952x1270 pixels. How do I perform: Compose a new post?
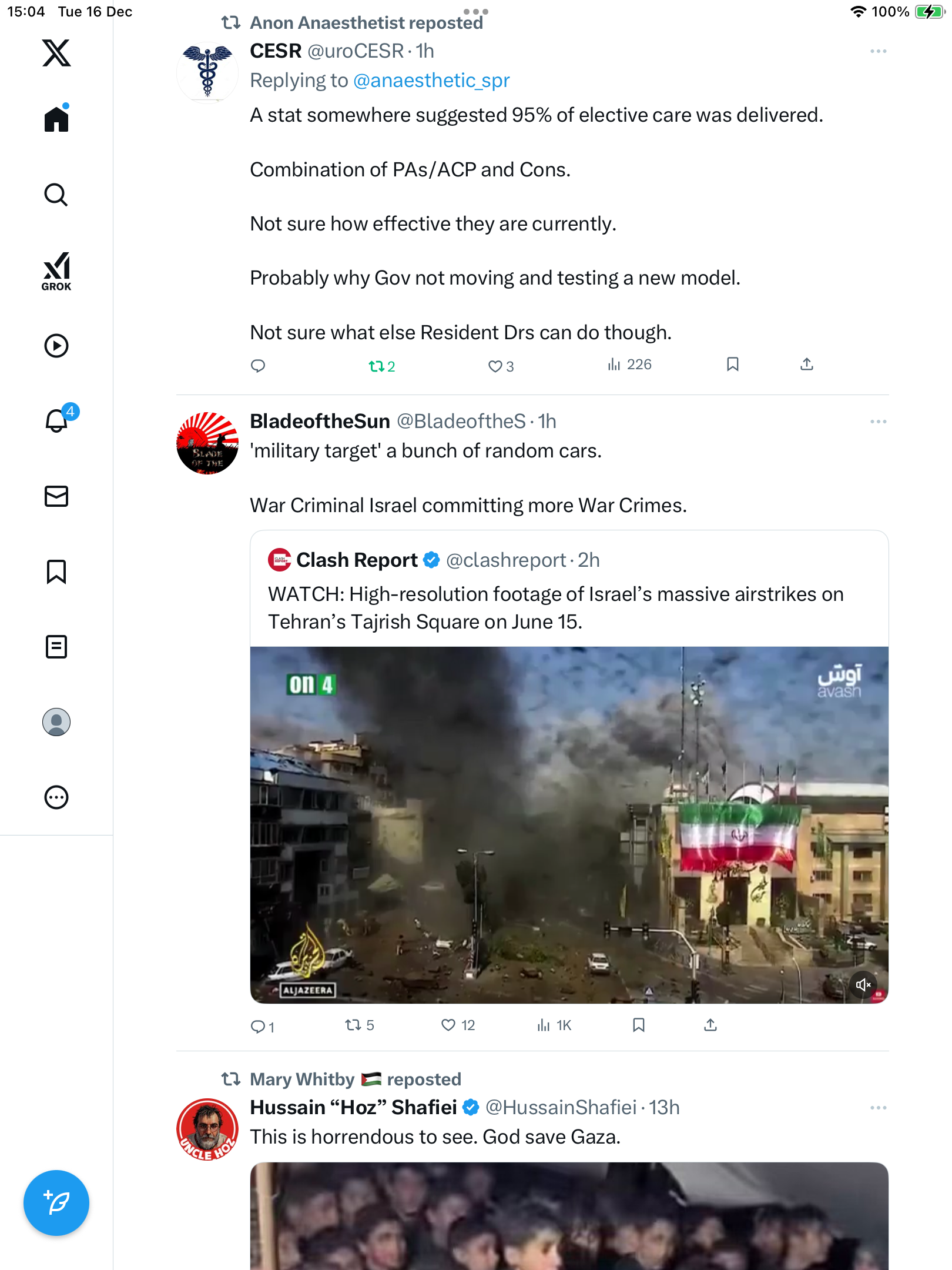56,1203
